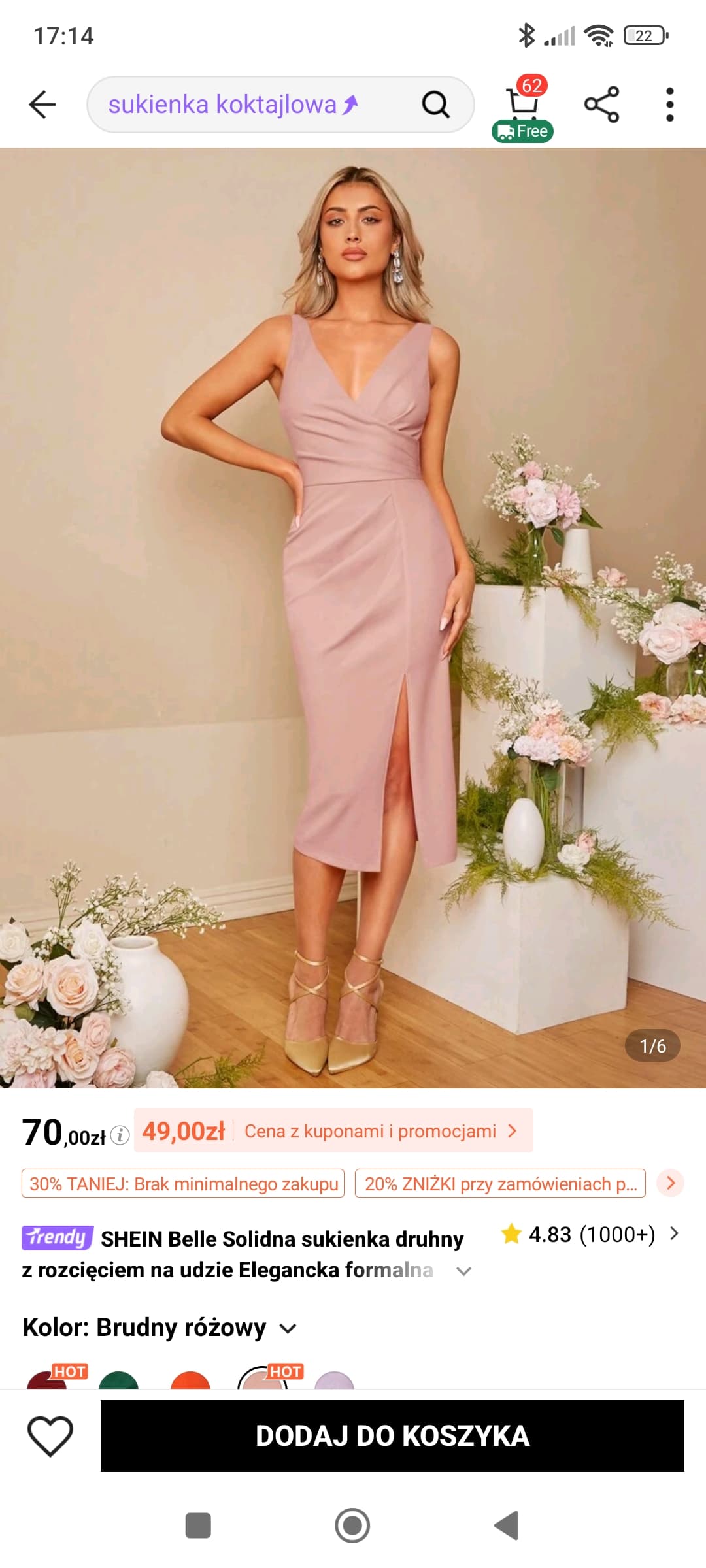Expand the full product title
The width and height of the screenshot is (706, 1568).
463,1271
